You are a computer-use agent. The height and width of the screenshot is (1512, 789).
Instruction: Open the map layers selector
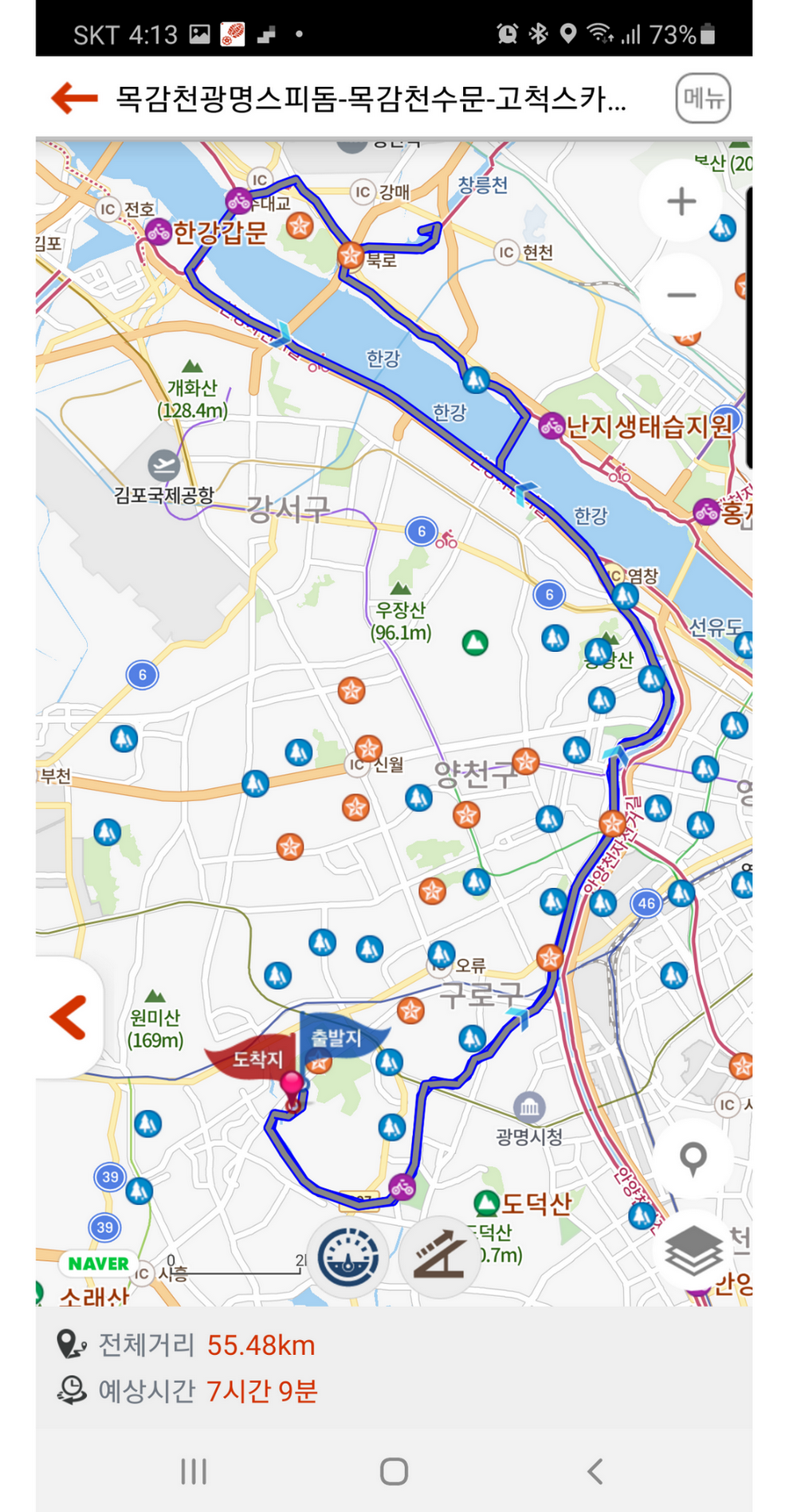tap(693, 1250)
